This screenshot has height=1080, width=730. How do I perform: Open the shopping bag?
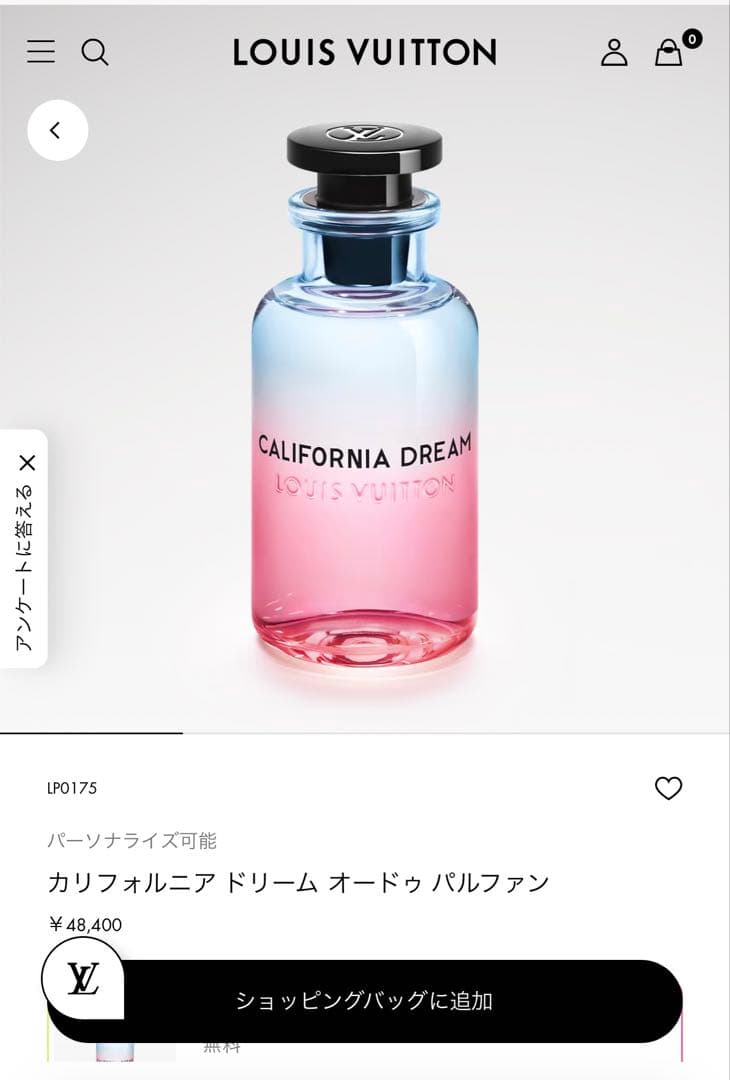(x=669, y=52)
